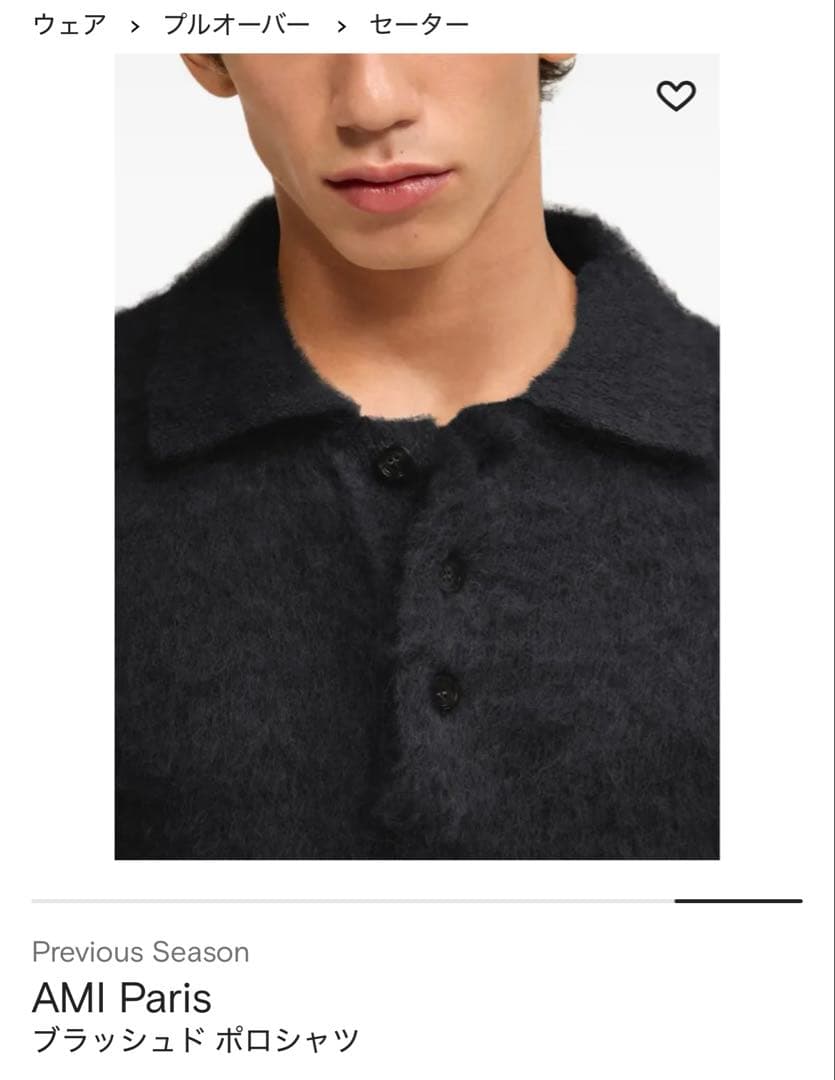Go to the プルオーバー breadcrumb category

click(237, 25)
